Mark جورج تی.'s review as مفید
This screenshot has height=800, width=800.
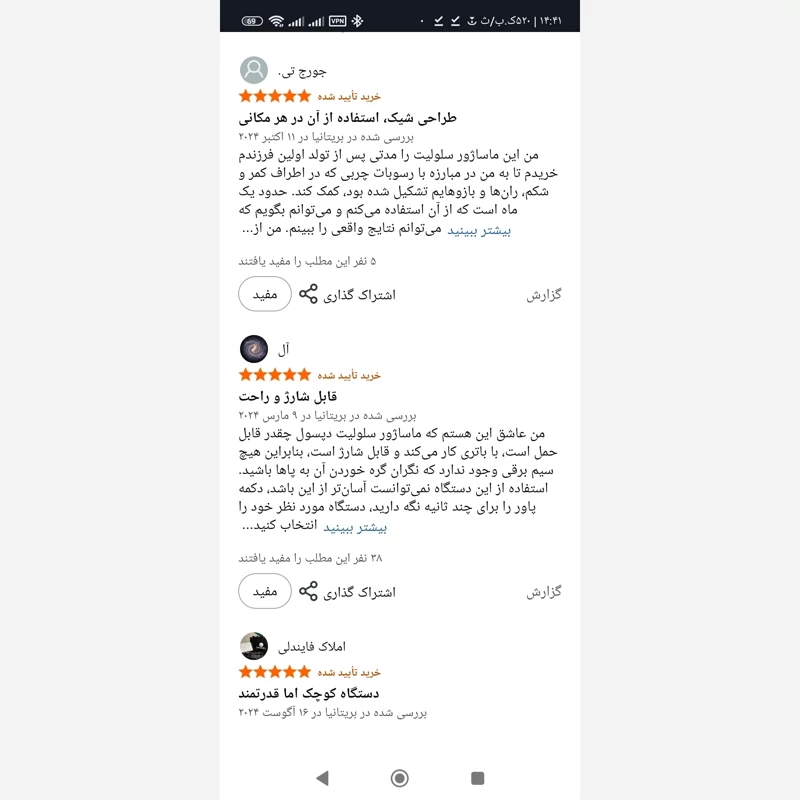coord(265,294)
